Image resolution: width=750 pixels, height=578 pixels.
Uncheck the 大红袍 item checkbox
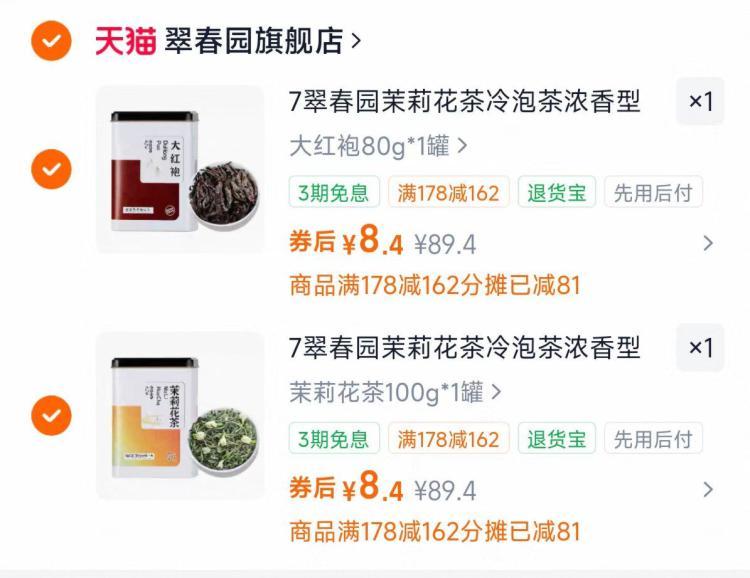tap(51, 168)
